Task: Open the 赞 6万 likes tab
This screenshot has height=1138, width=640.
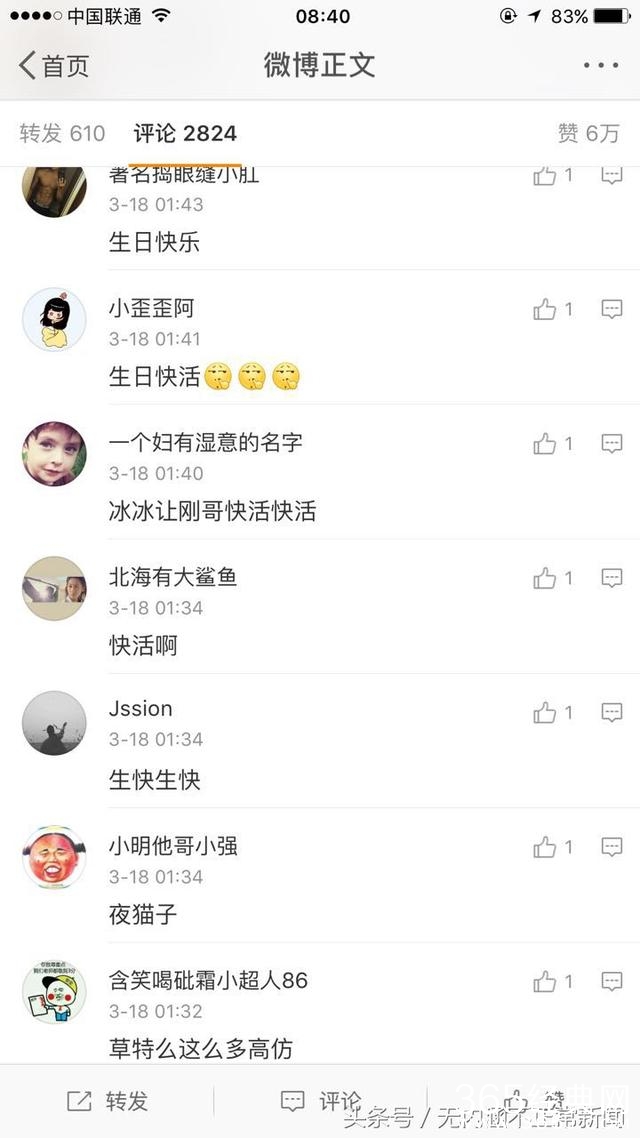Action: click(x=588, y=133)
